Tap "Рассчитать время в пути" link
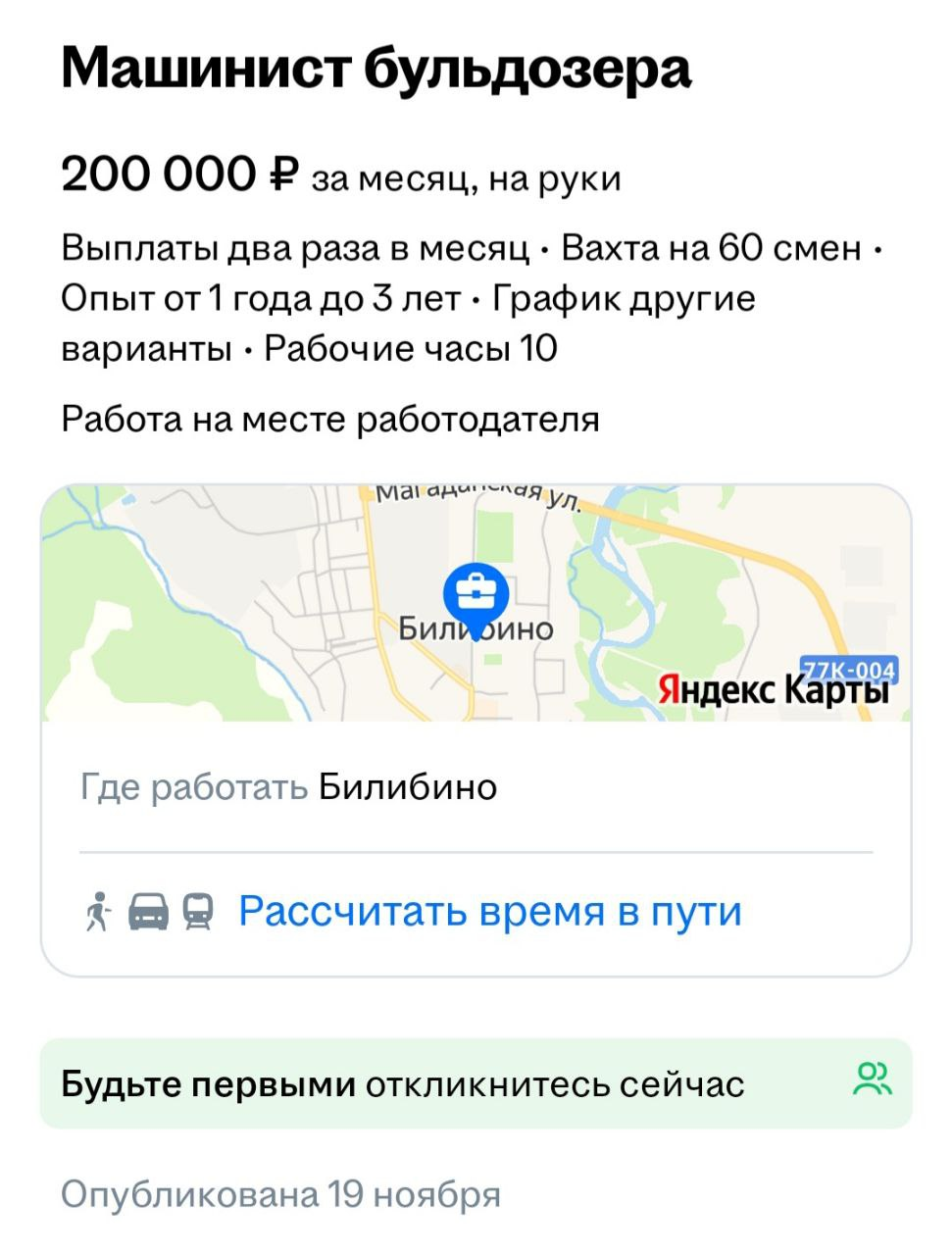952x1255 pixels. (x=490, y=912)
